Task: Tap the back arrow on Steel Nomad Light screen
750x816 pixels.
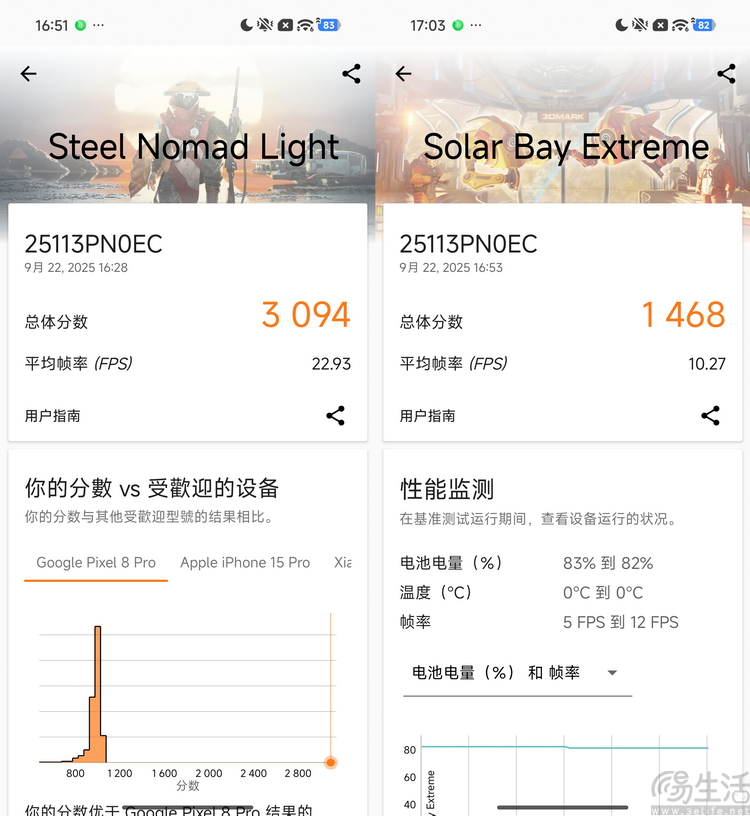Action: point(28,74)
